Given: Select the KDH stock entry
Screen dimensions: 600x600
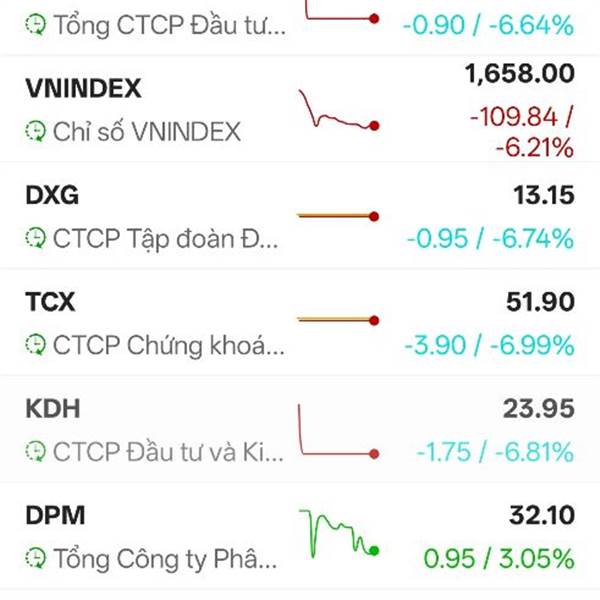Looking at the screenshot, I should point(300,430).
